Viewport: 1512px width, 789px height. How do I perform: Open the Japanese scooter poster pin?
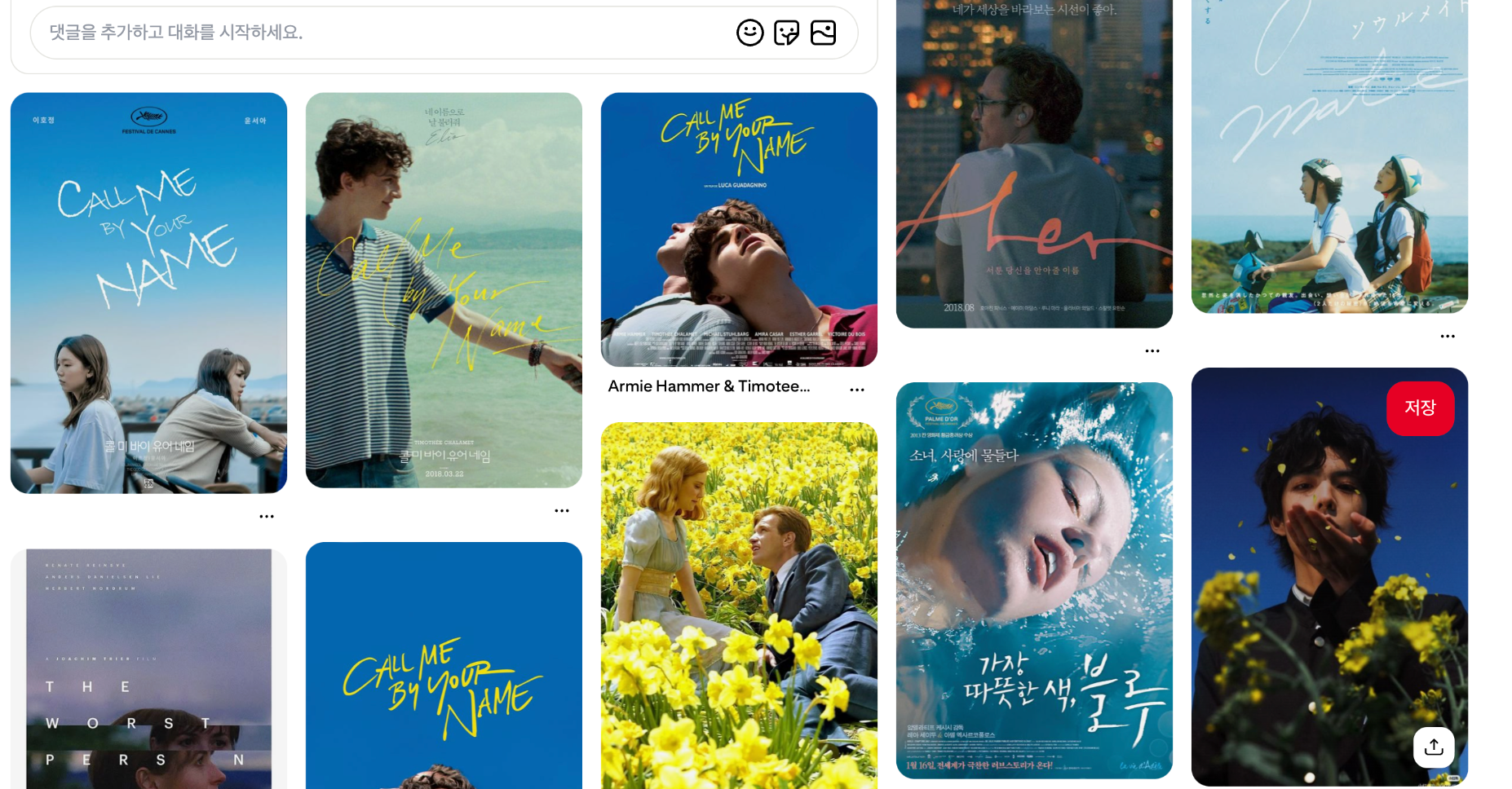pyautogui.click(x=1329, y=155)
